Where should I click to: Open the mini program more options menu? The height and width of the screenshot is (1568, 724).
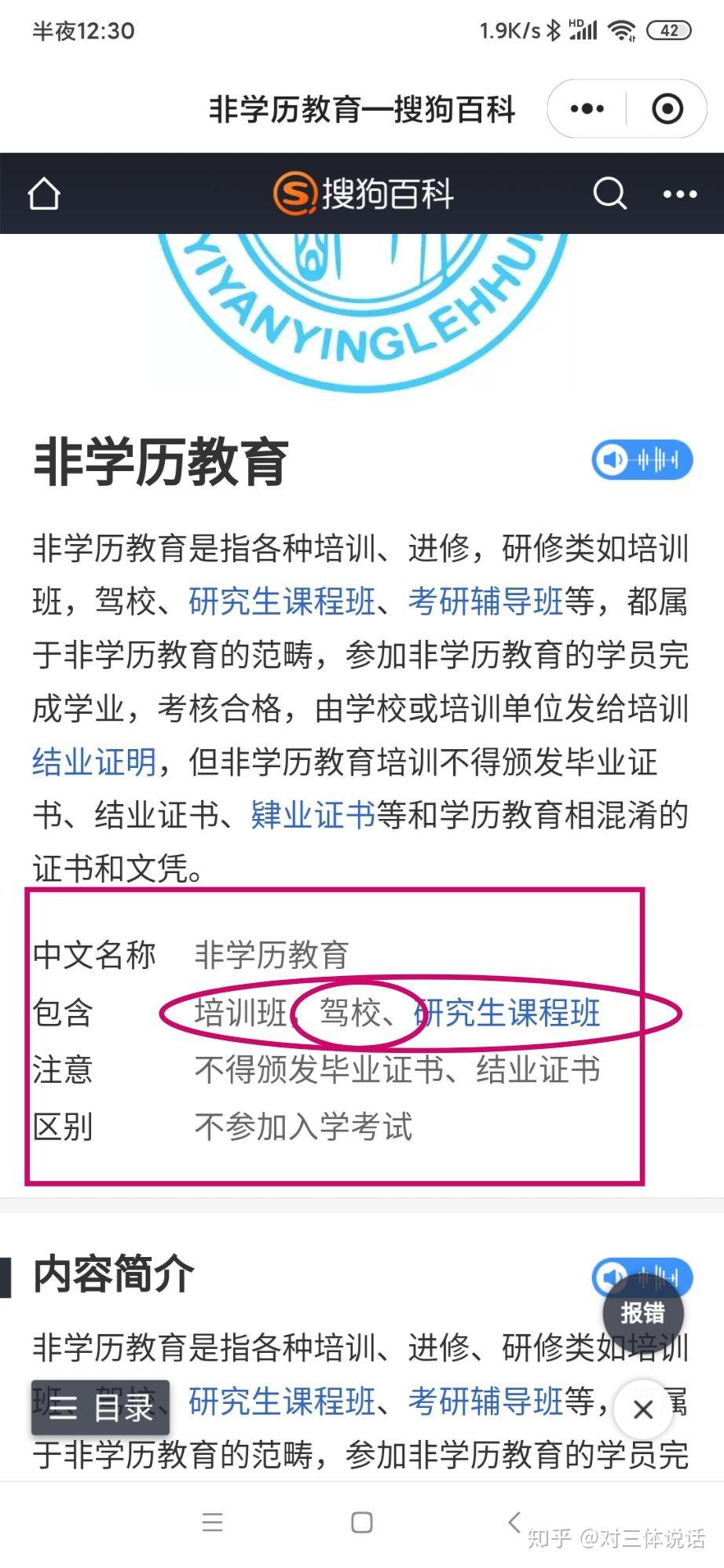(x=587, y=109)
